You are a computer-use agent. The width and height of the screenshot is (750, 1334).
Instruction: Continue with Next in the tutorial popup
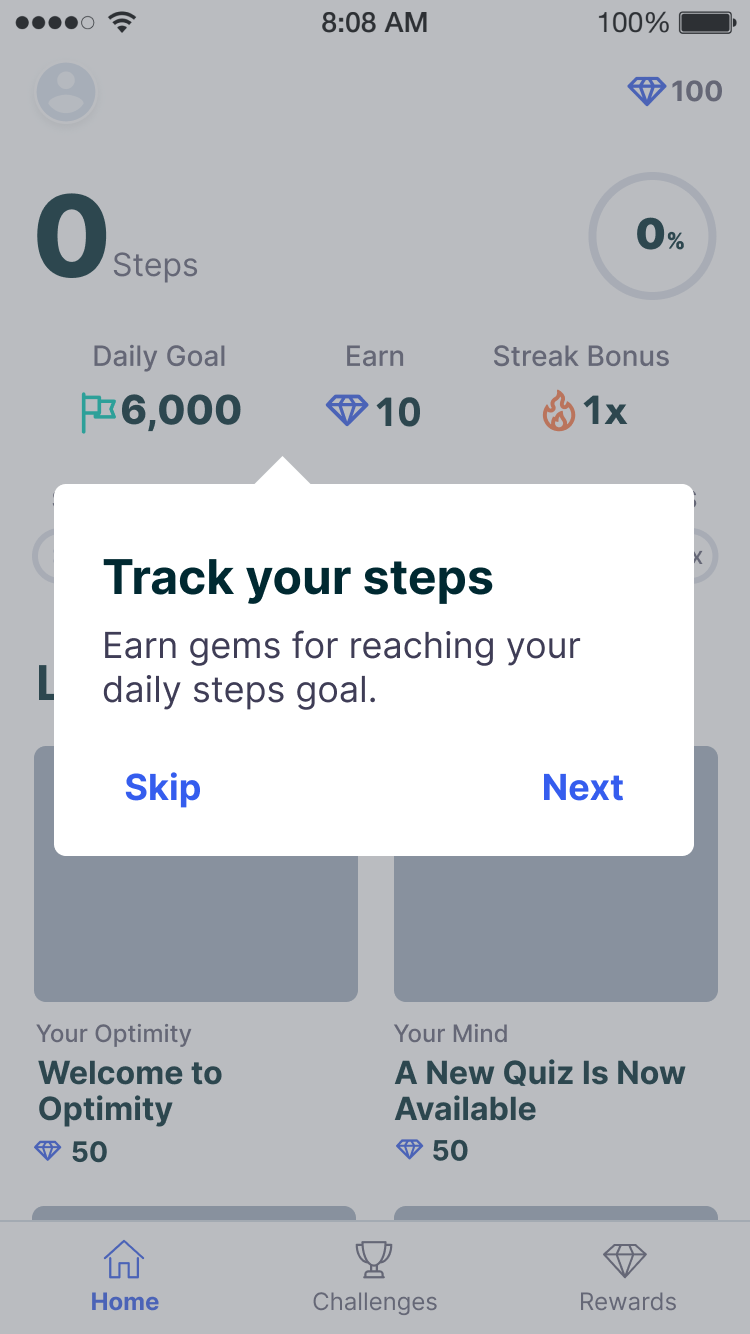click(x=582, y=788)
